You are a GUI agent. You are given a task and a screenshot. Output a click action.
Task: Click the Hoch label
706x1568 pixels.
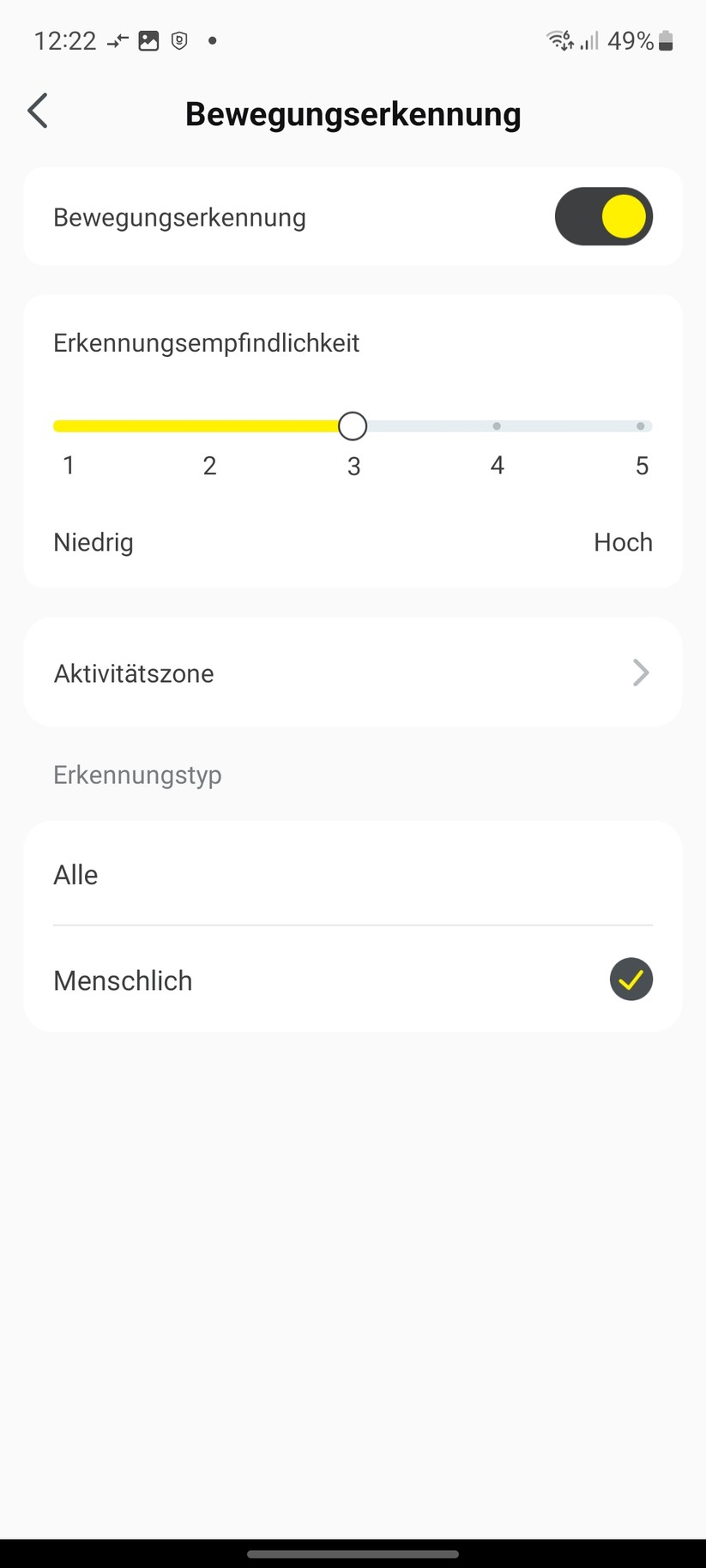tap(624, 542)
